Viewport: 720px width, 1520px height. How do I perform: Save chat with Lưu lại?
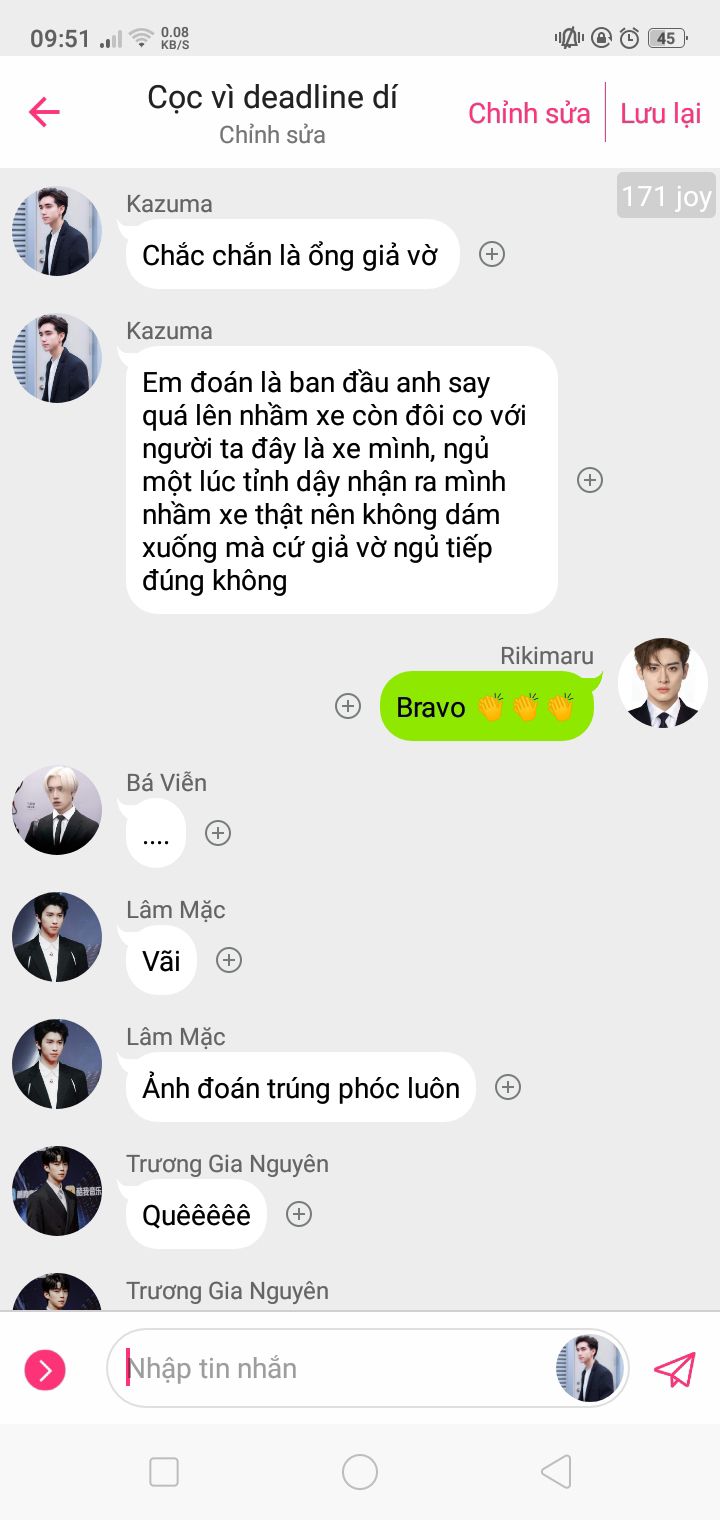[x=660, y=113]
